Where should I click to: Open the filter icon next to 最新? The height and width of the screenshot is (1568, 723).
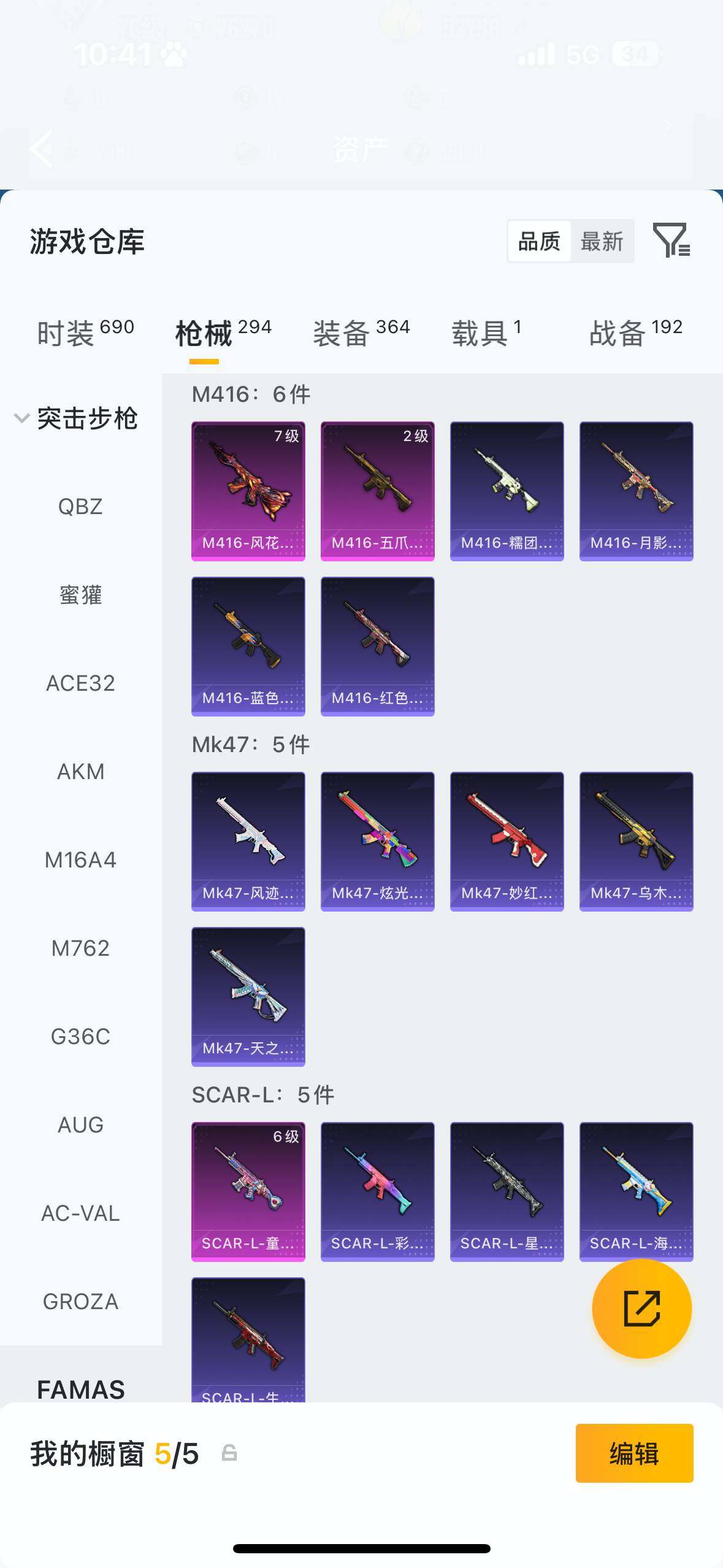(671, 240)
